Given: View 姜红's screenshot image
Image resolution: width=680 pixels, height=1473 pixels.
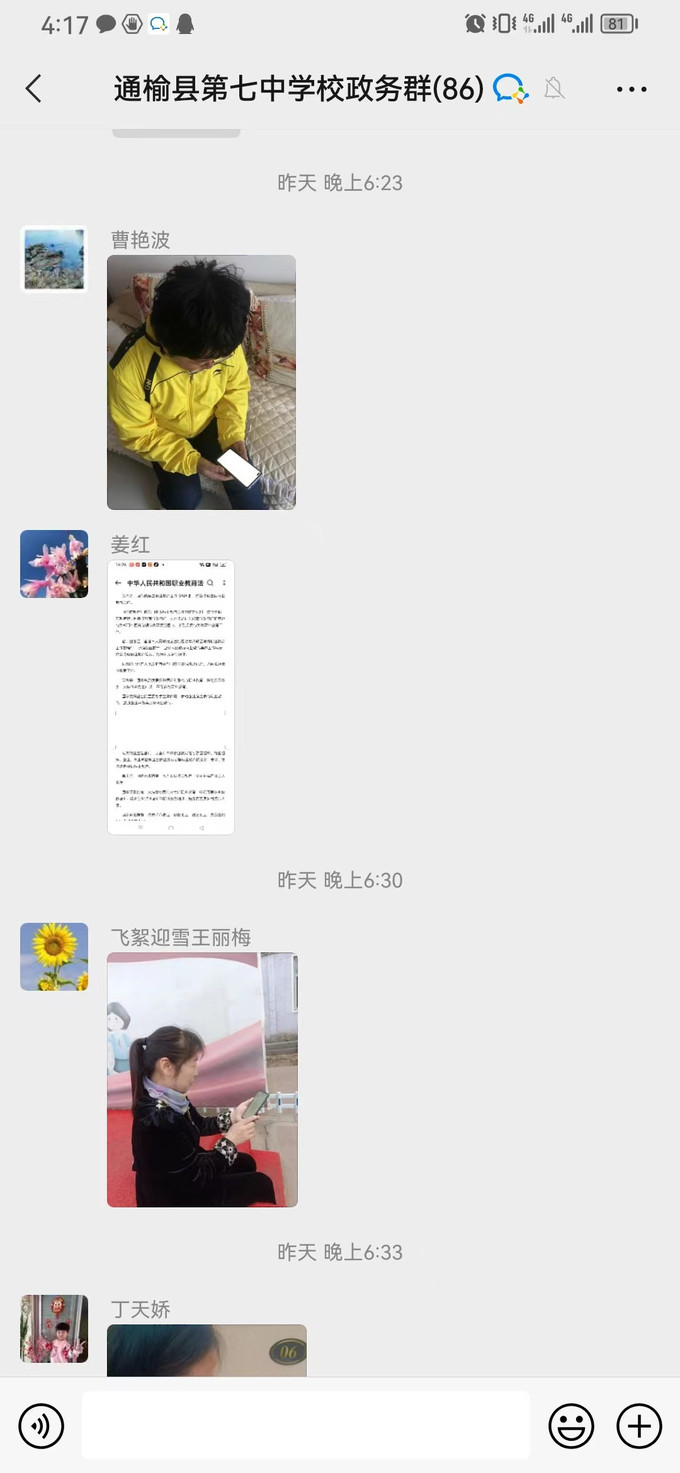Looking at the screenshot, I should pyautogui.click(x=171, y=697).
